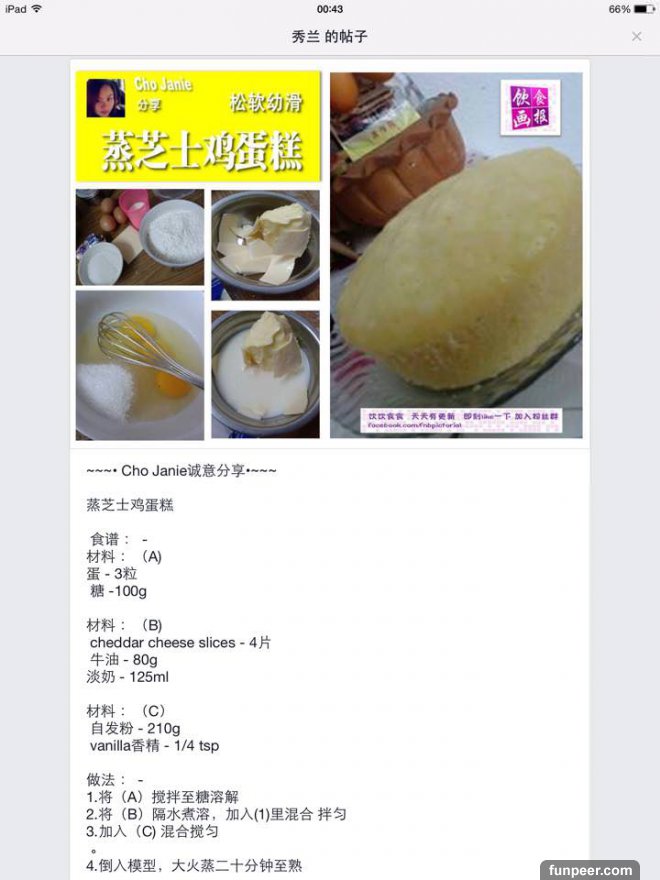Screen dimensions: 660x880
Task: Close 秀兰's post view
Action: 637,37
